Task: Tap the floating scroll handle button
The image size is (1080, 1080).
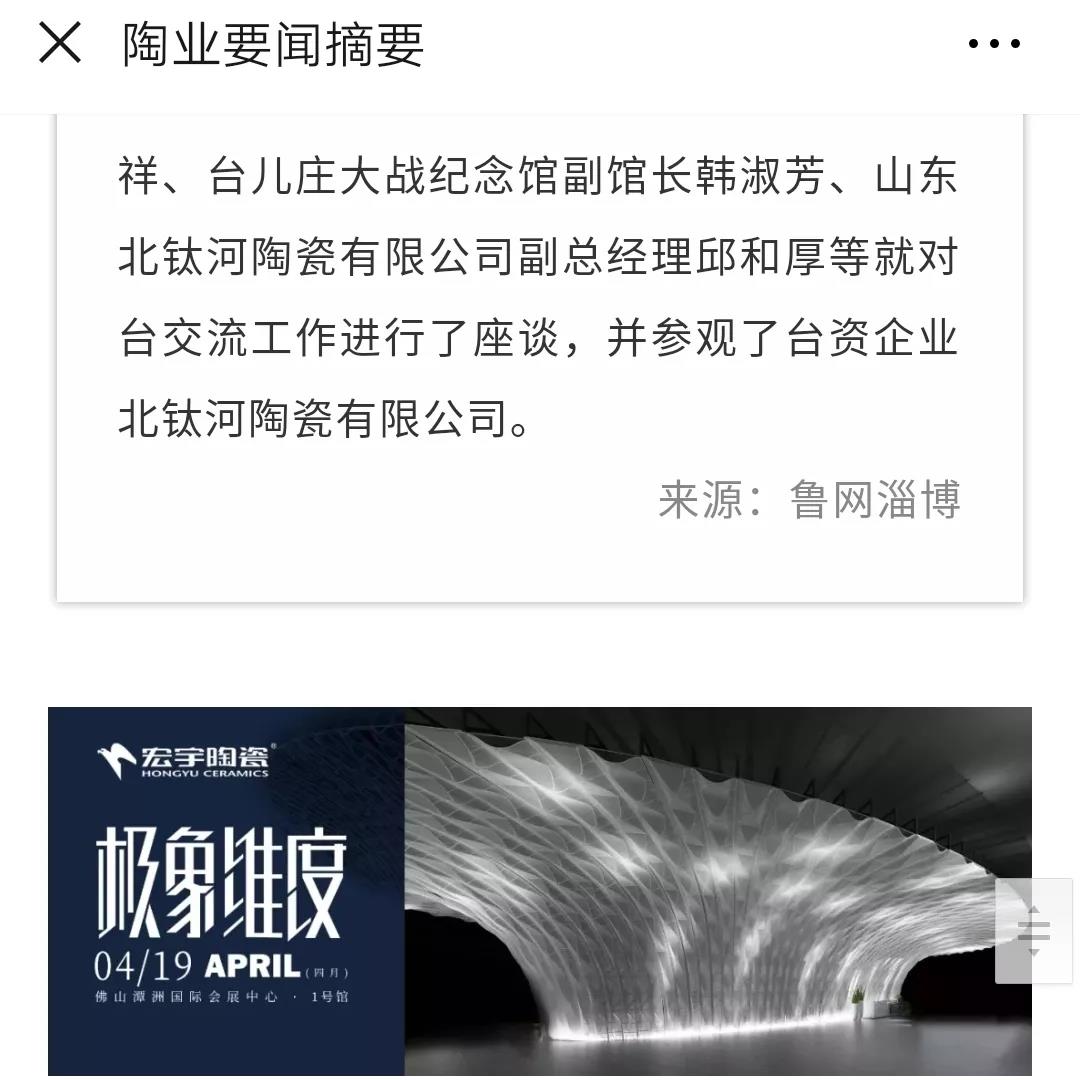Action: (1033, 931)
